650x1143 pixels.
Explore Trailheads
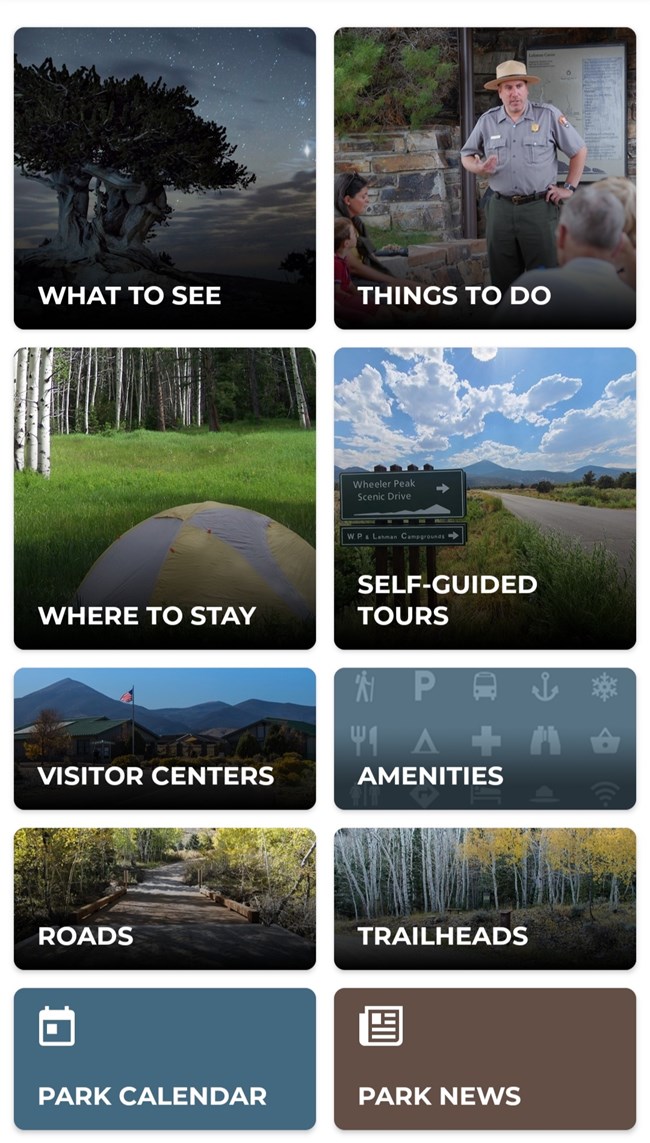[485, 898]
